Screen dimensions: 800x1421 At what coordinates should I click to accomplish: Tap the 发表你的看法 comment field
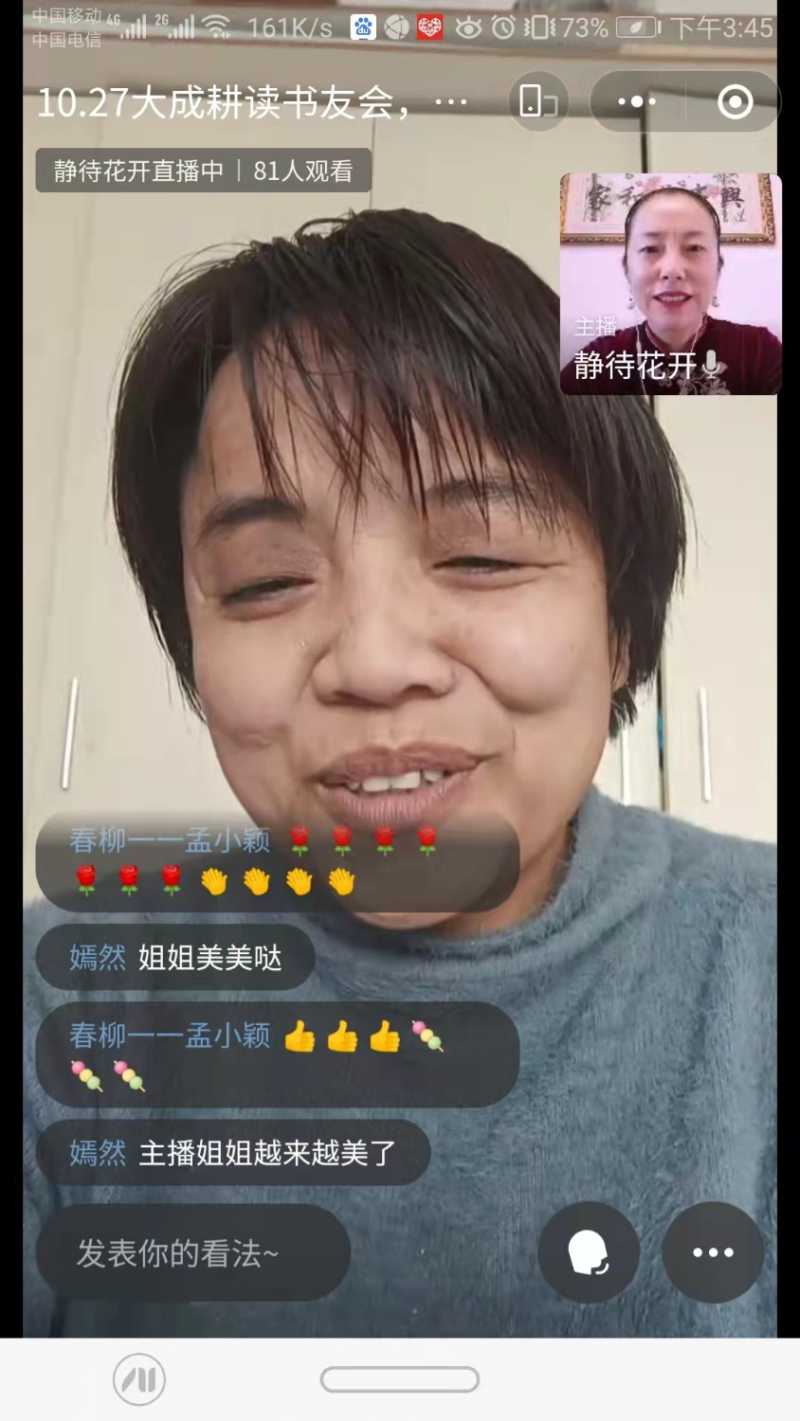[193, 1252]
